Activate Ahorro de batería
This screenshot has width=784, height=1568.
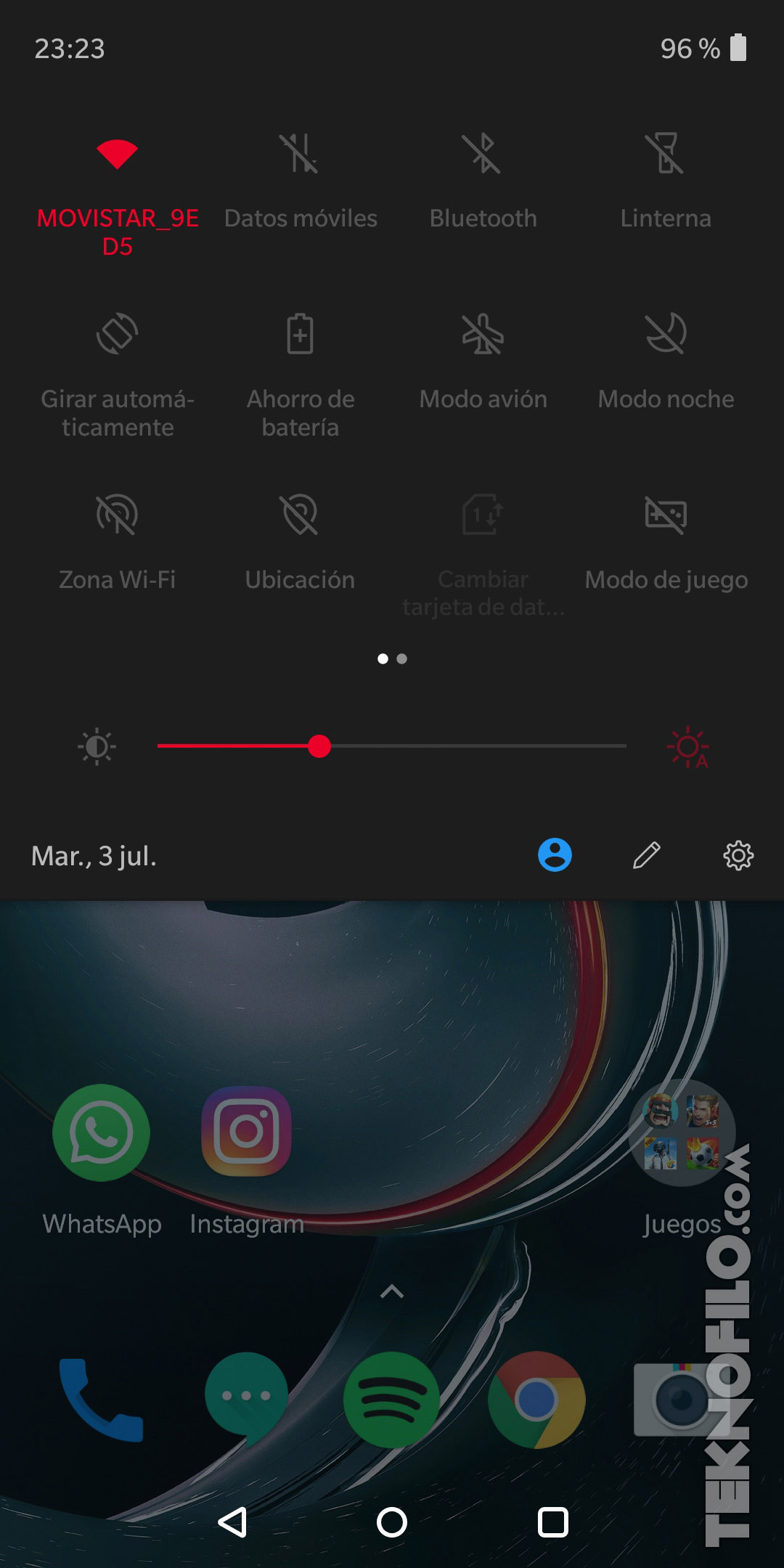tap(300, 334)
